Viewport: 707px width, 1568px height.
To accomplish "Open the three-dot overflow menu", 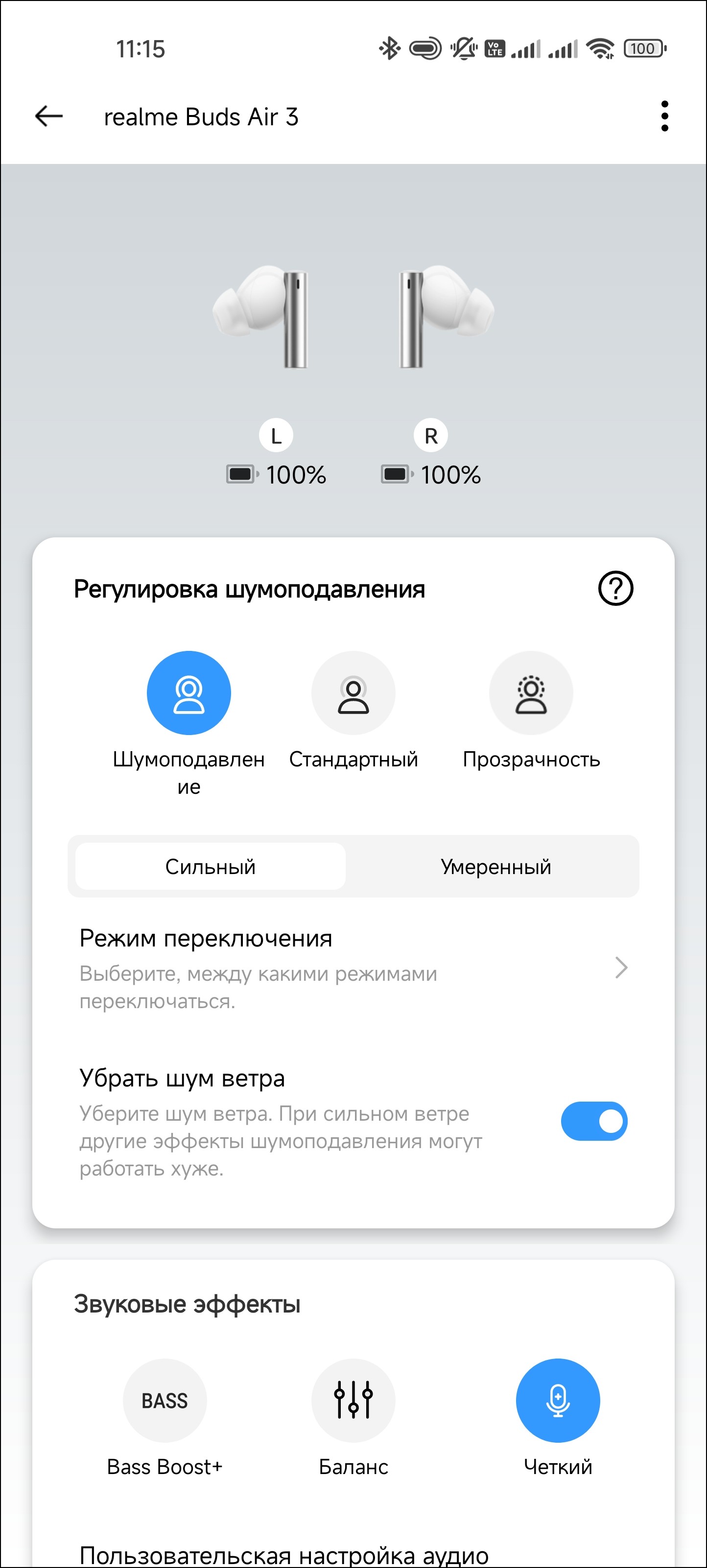I will pyautogui.click(x=664, y=115).
